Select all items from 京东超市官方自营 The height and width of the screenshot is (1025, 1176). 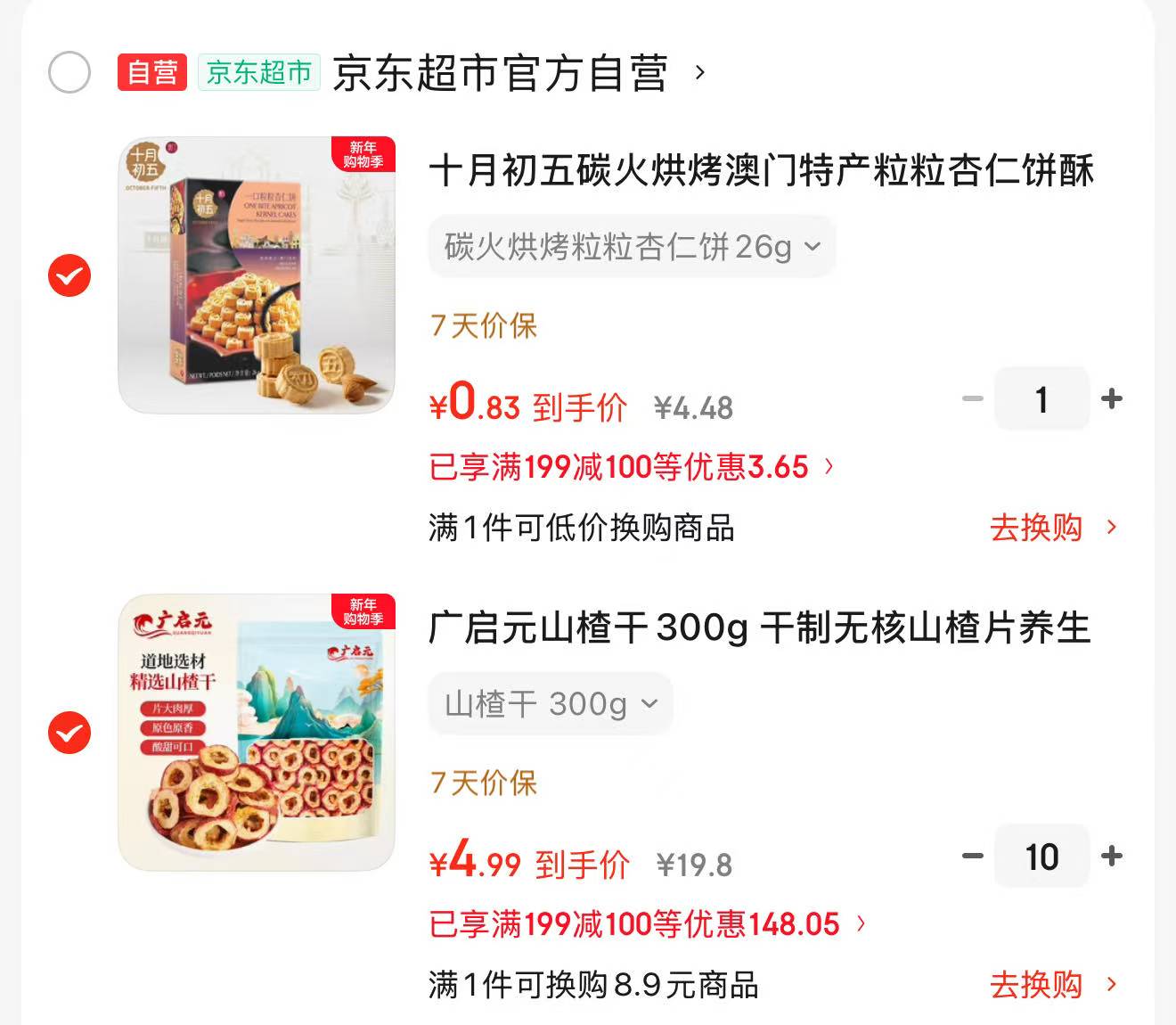tap(69, 72)
